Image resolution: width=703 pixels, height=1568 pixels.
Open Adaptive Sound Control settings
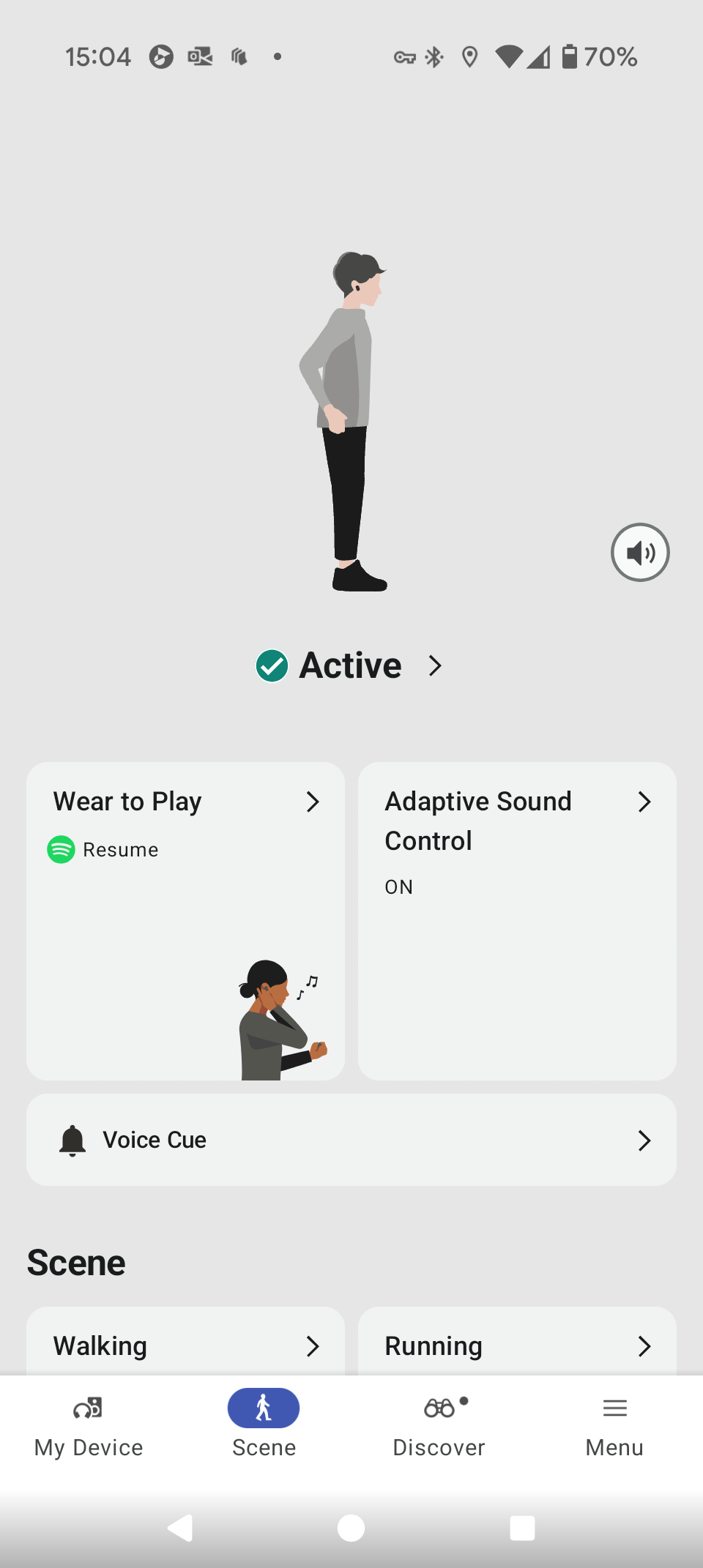click(x=517, y=921)
